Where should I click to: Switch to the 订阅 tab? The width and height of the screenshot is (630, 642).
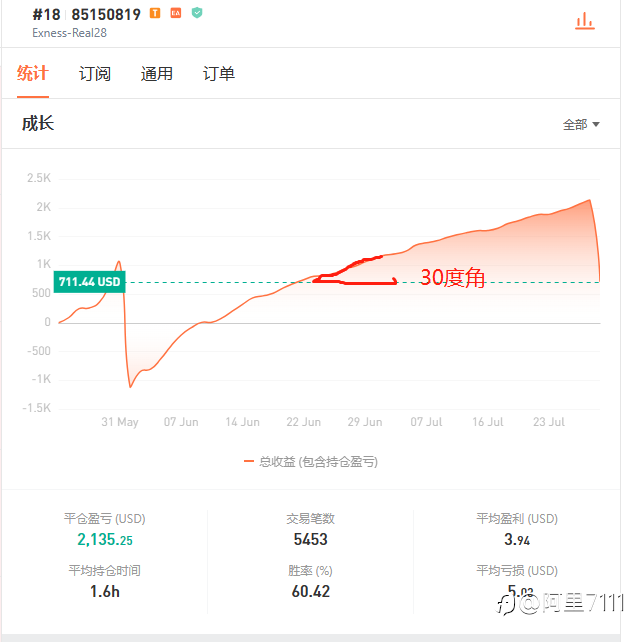(95, 74)
